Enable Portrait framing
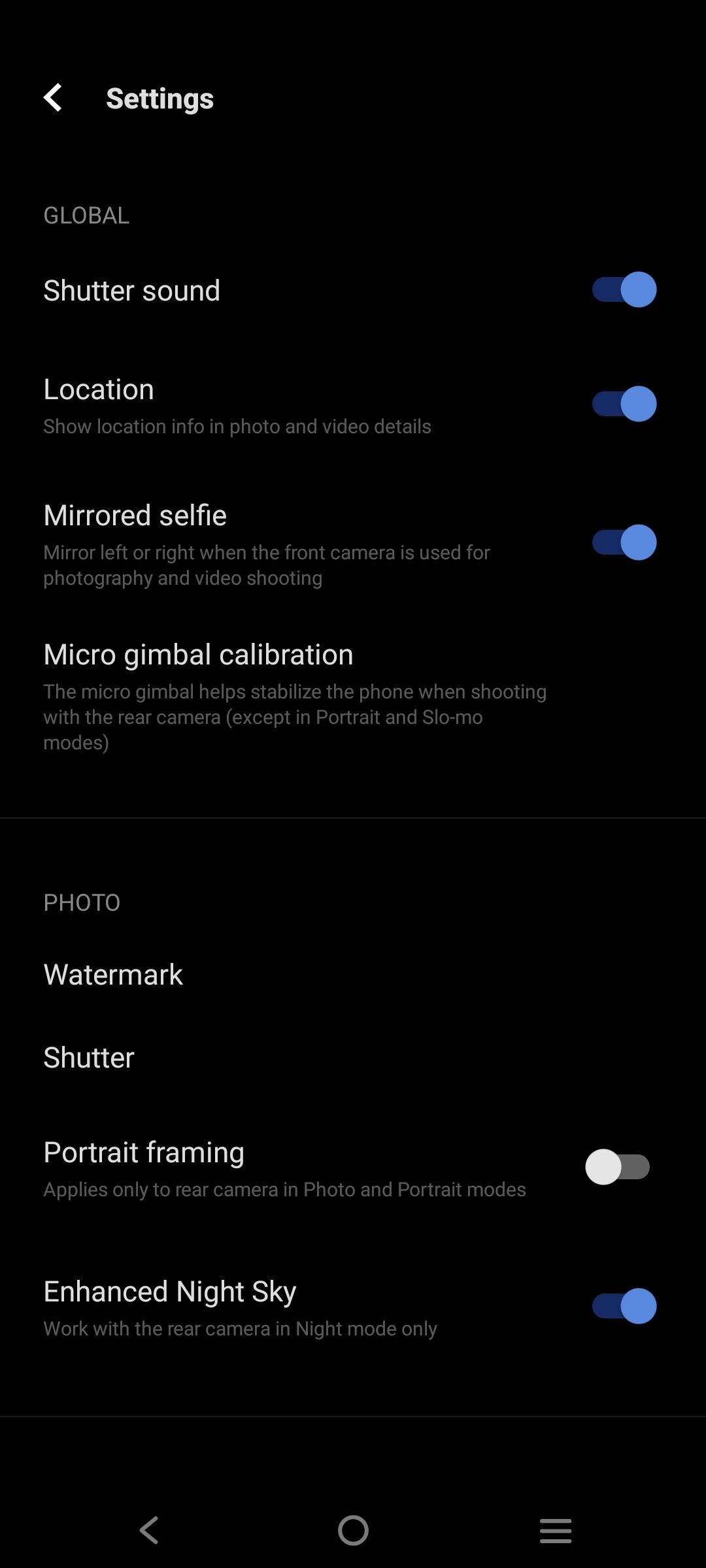The image size is (706, 1568). pyautogui.click(x=617, y=1167)
